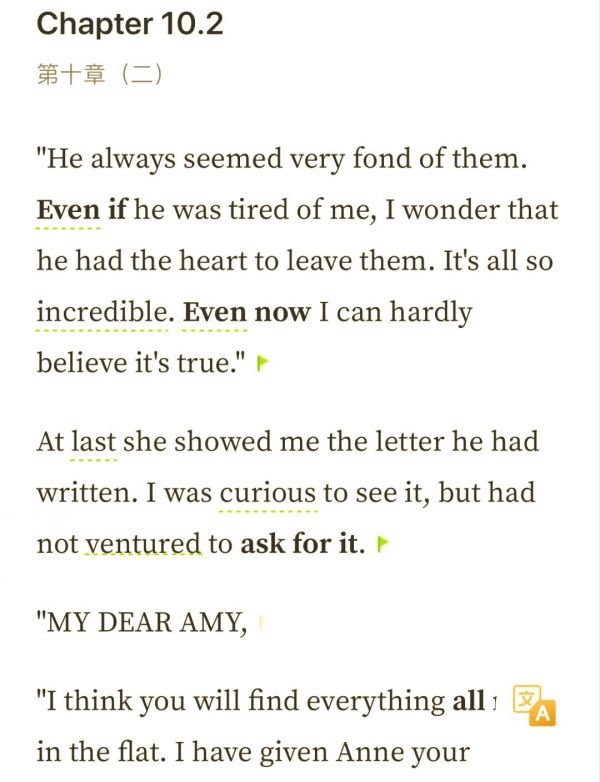Look up the underlined phrase "Even if"
The image size is (600, 782).
point(82,210)
